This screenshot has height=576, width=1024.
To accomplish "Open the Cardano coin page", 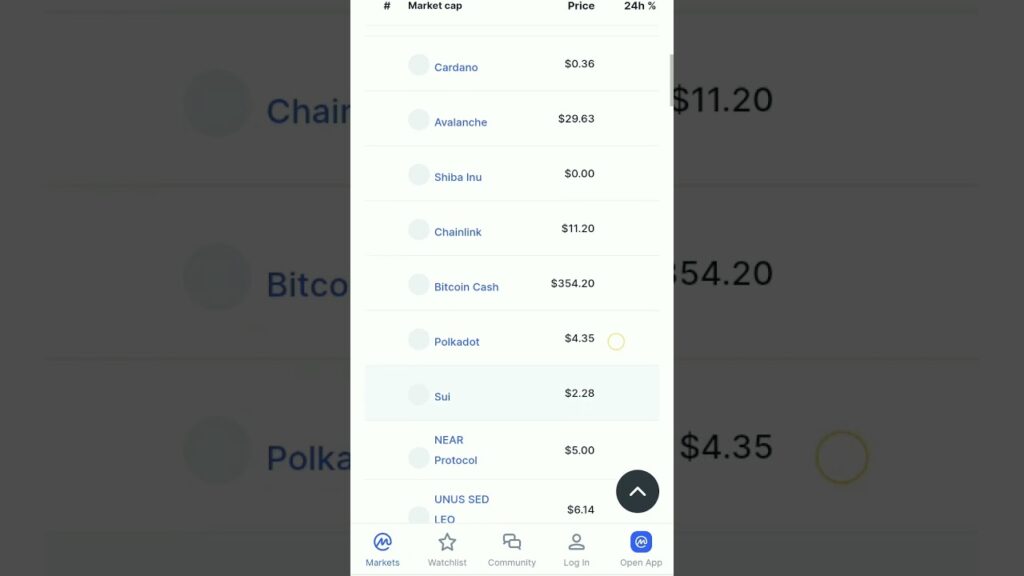I will click(456, 67).
